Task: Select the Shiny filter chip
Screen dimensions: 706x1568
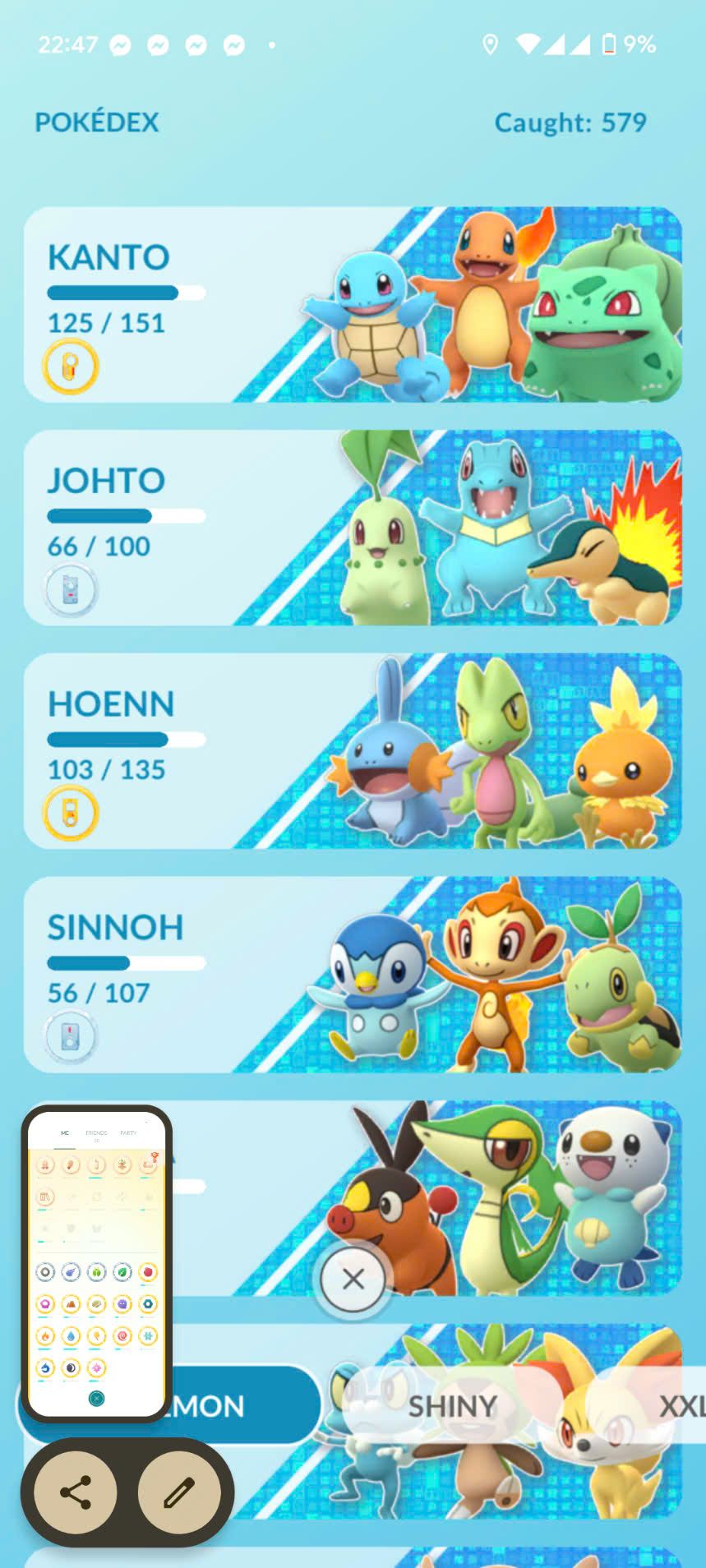Action: [452, 1405]
